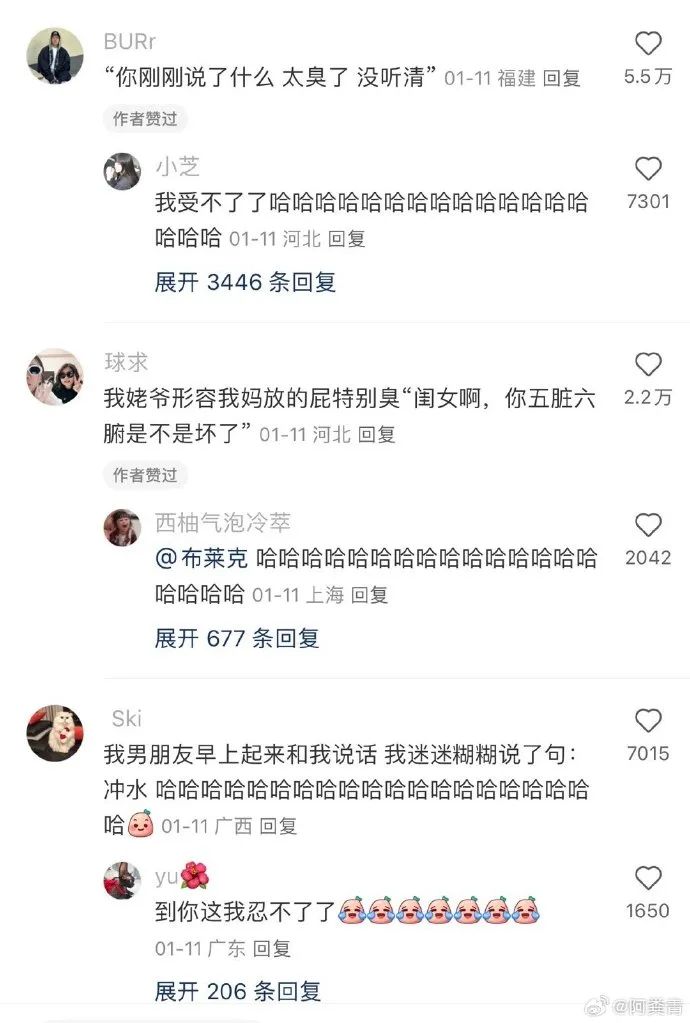Reply to yu's comment
The width and height of the screenshot is (690, 1023).
click(x=271, y=948)
